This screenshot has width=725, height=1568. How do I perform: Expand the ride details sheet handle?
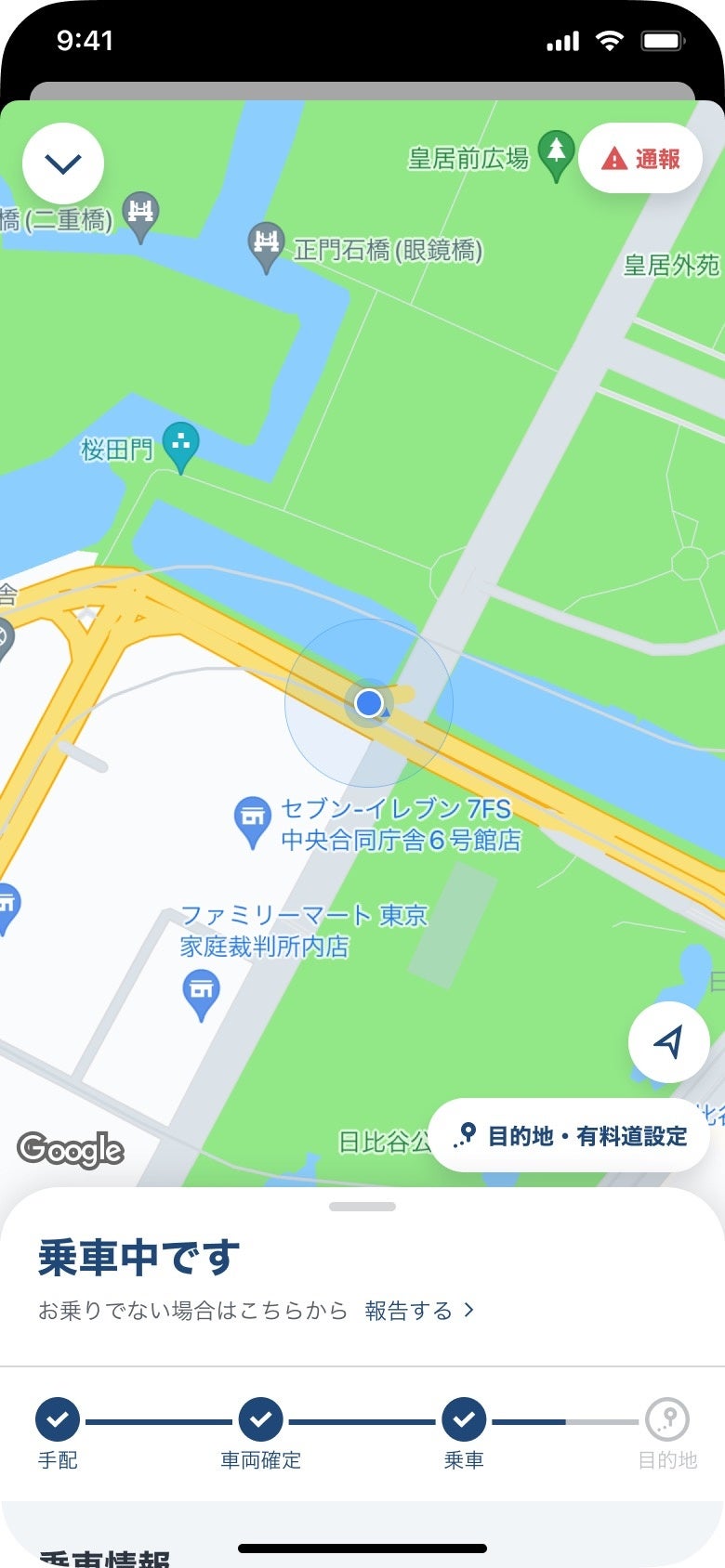[x=362, y=1207]
